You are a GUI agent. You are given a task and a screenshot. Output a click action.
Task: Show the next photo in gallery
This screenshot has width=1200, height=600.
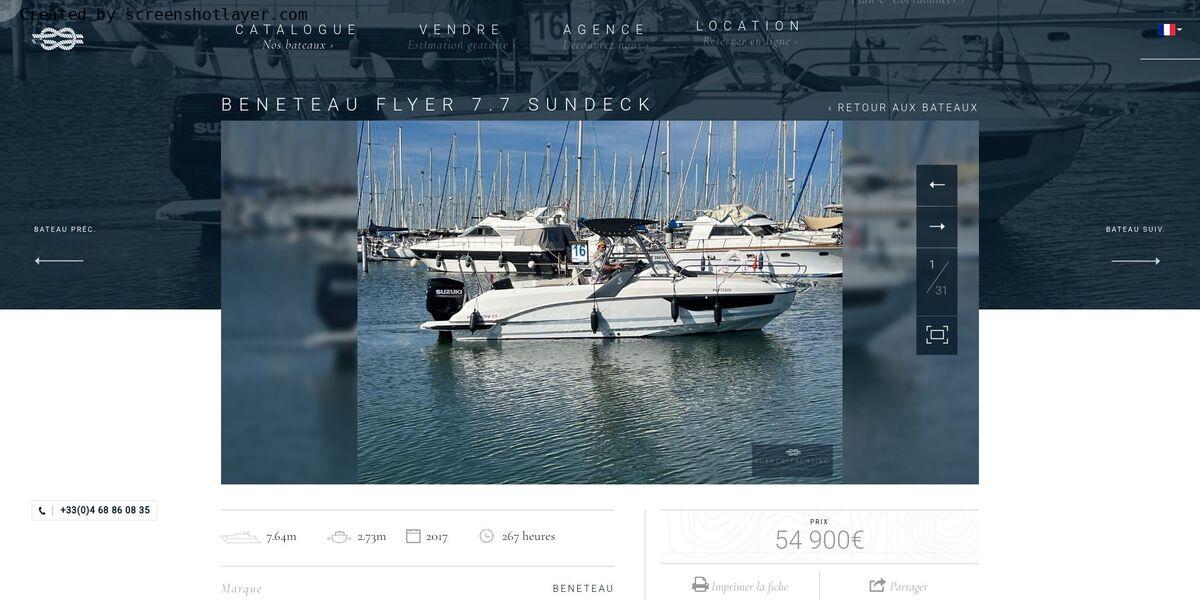937,227
